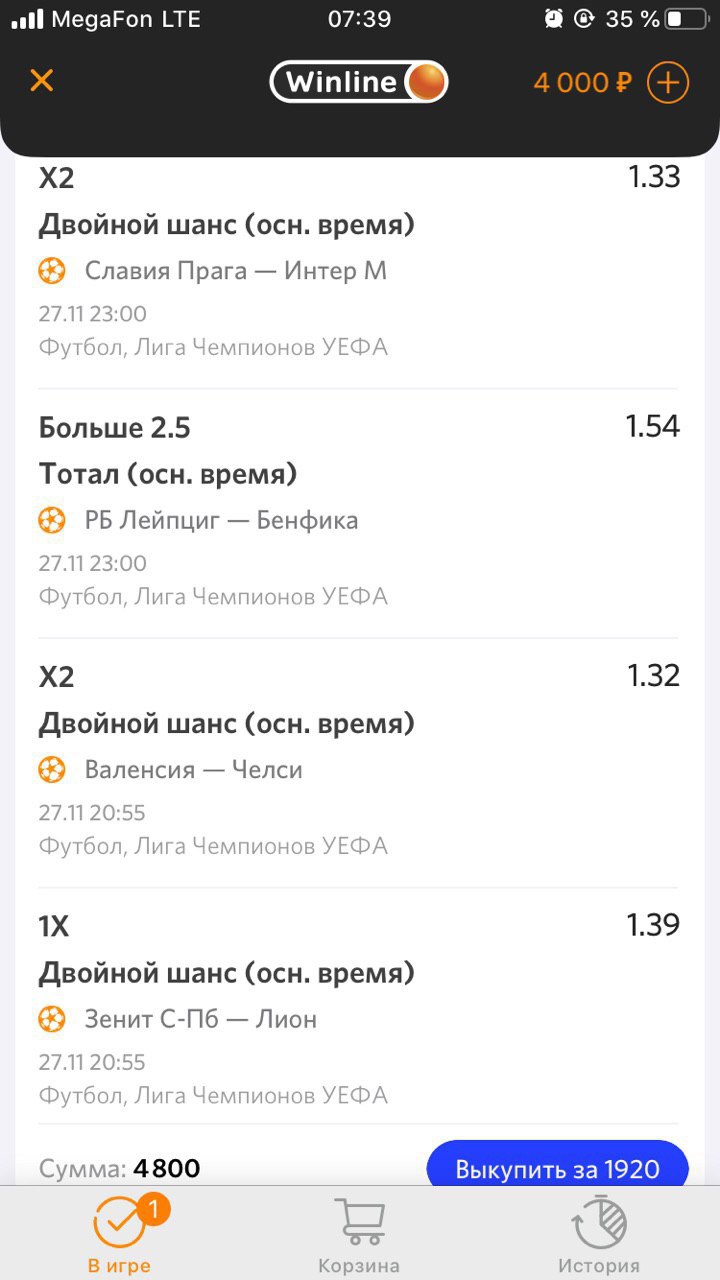Open the Валенсия — Челси match

193,769
